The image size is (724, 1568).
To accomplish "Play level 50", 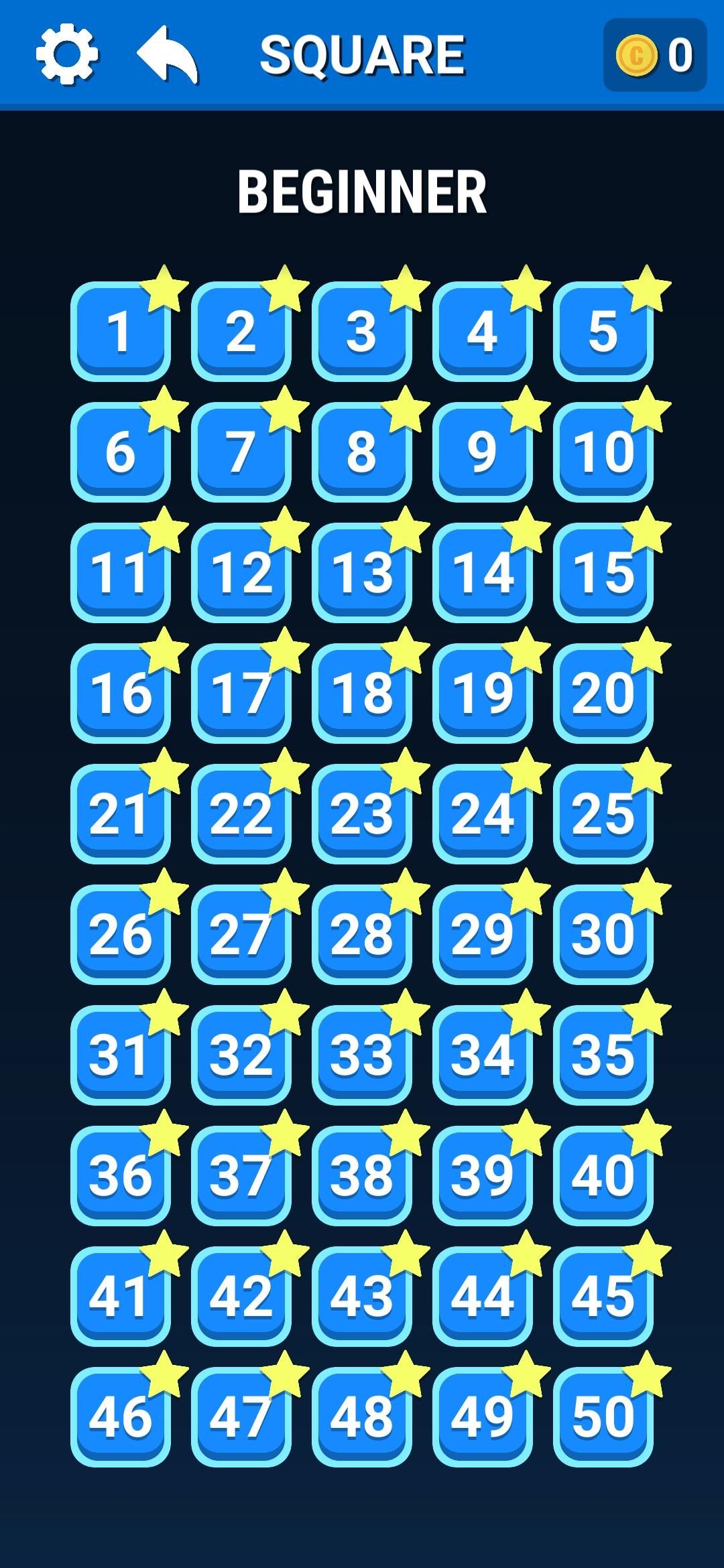I will [603, 1417].
